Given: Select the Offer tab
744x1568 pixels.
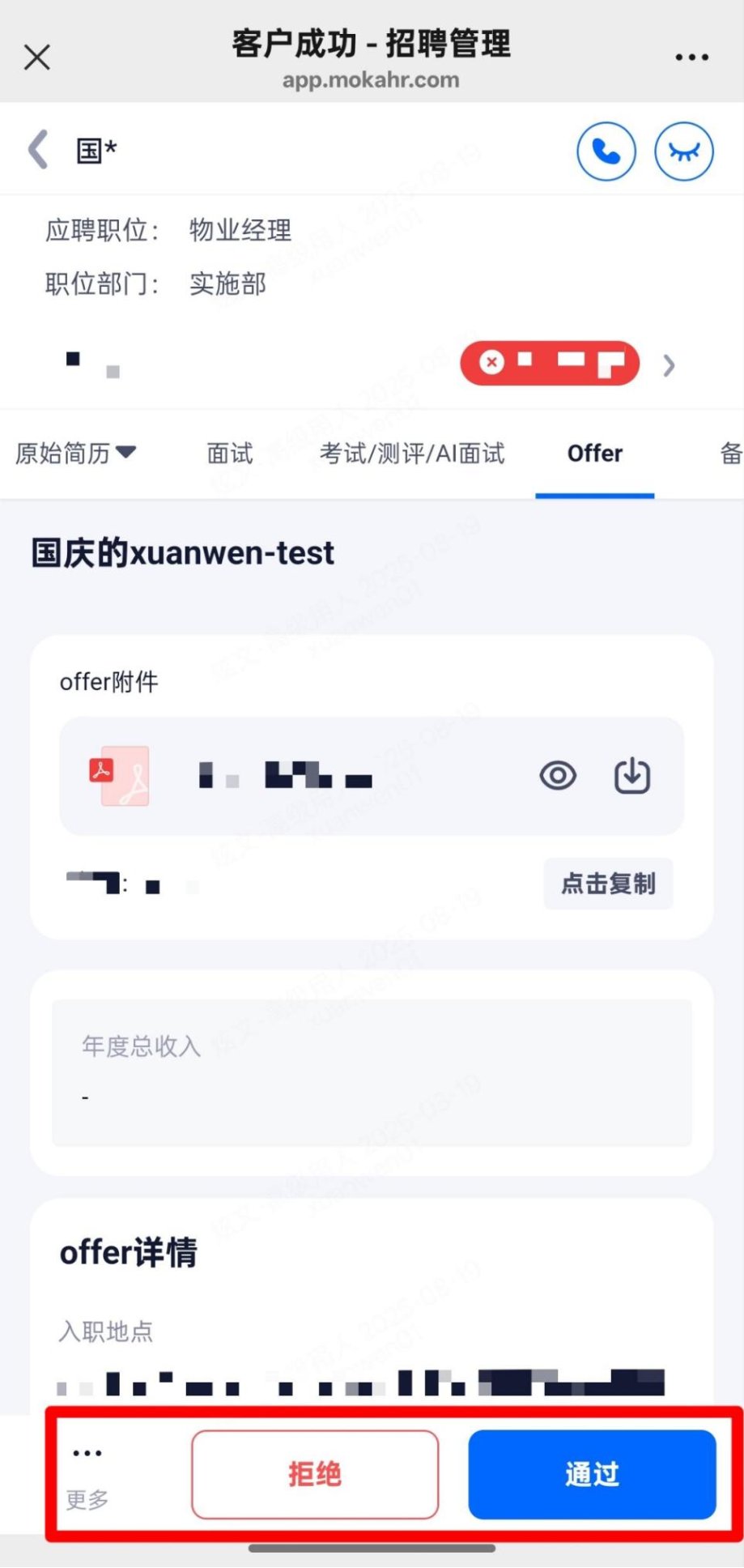Looking at the screenshot, I should point(594,453).
